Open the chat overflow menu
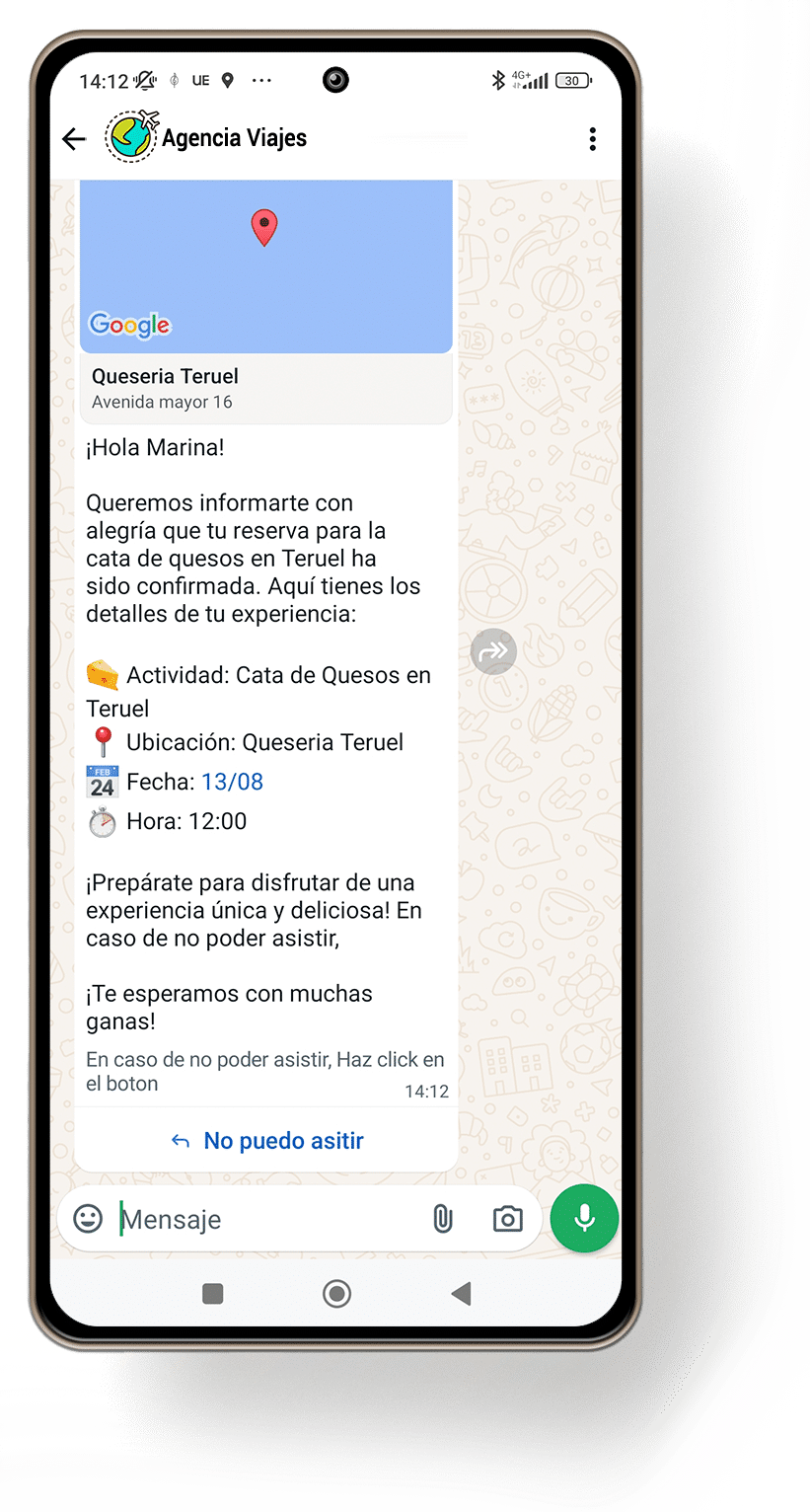 point(592,139)
